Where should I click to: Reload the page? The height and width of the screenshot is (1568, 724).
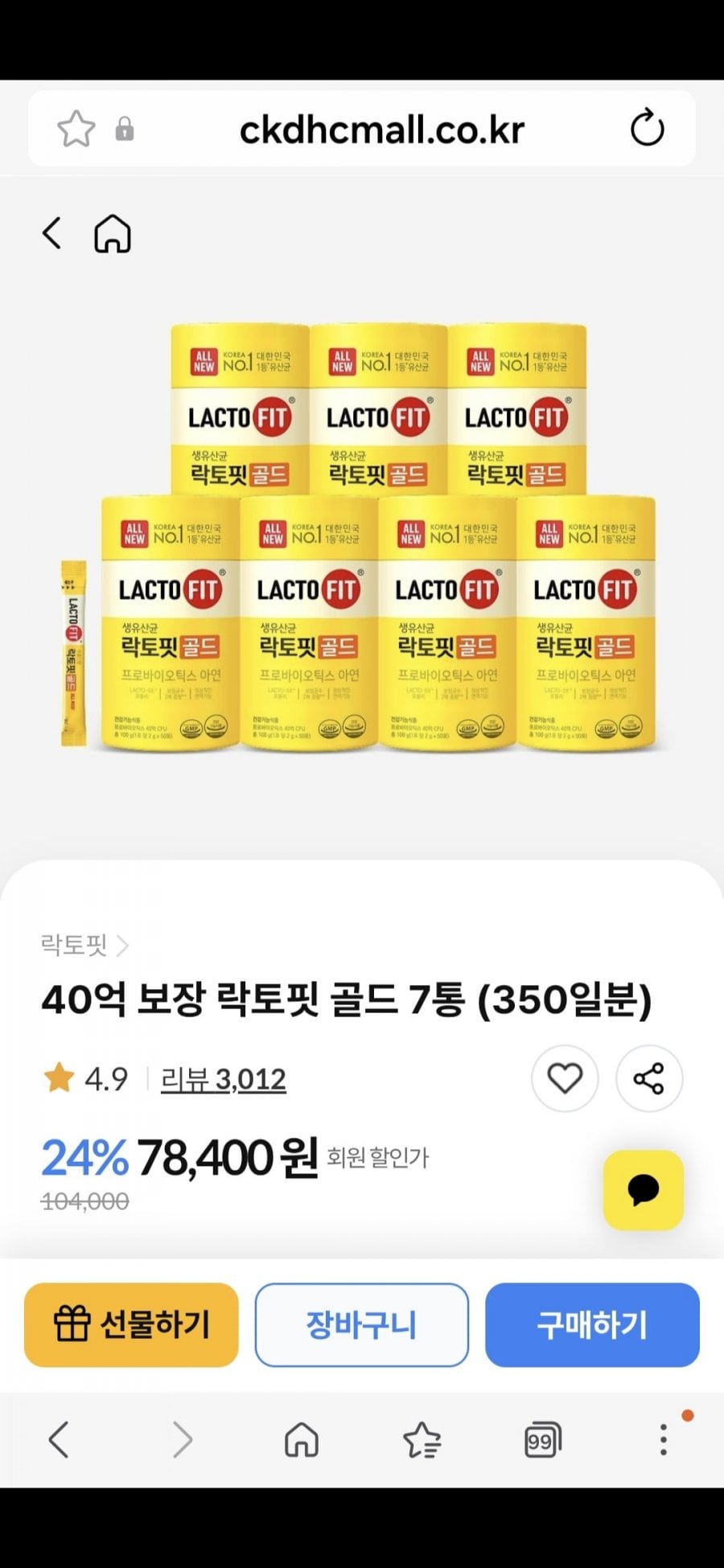coord(647,129)
